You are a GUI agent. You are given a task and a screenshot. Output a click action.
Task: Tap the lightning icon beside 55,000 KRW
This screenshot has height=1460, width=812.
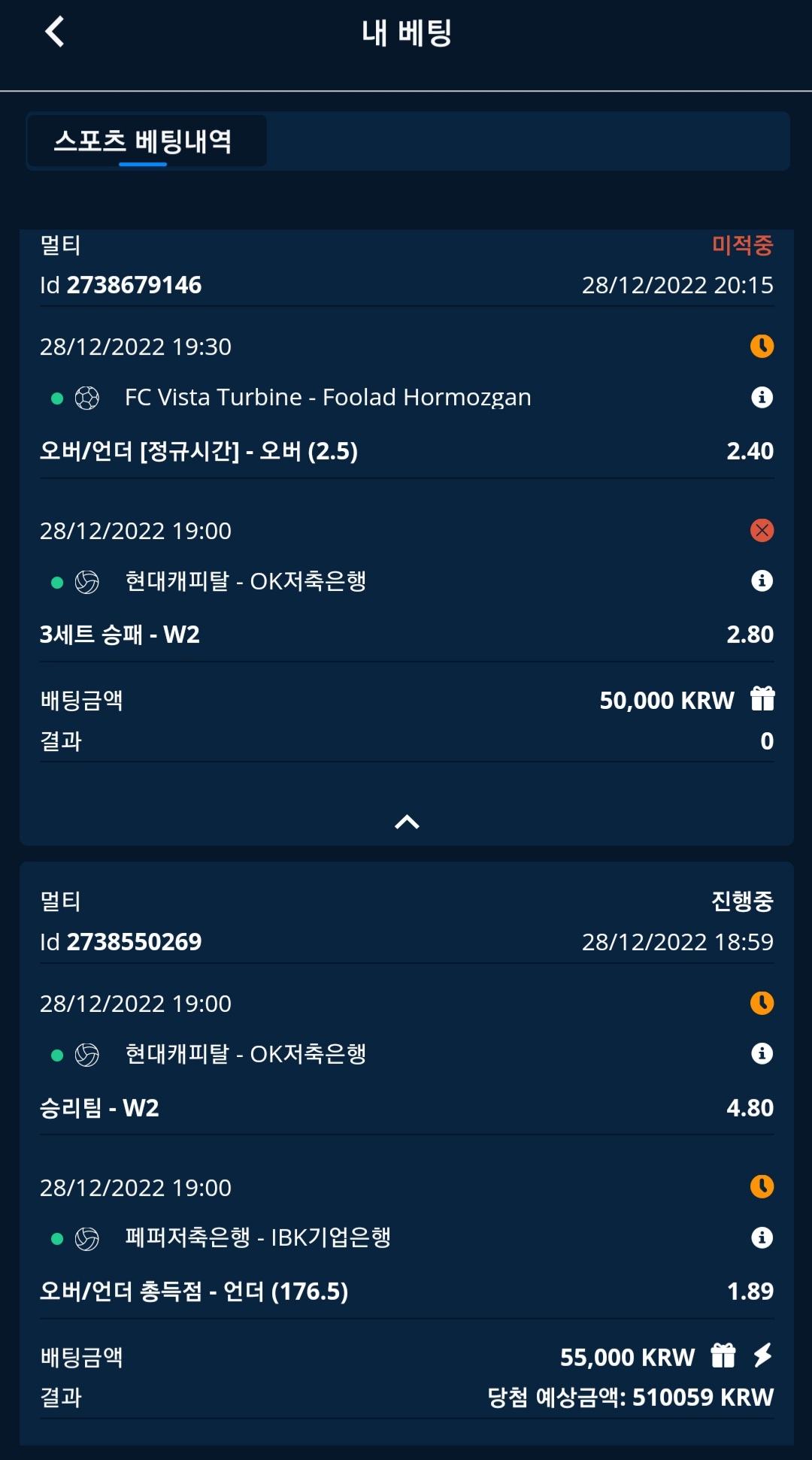[762, 1355]
